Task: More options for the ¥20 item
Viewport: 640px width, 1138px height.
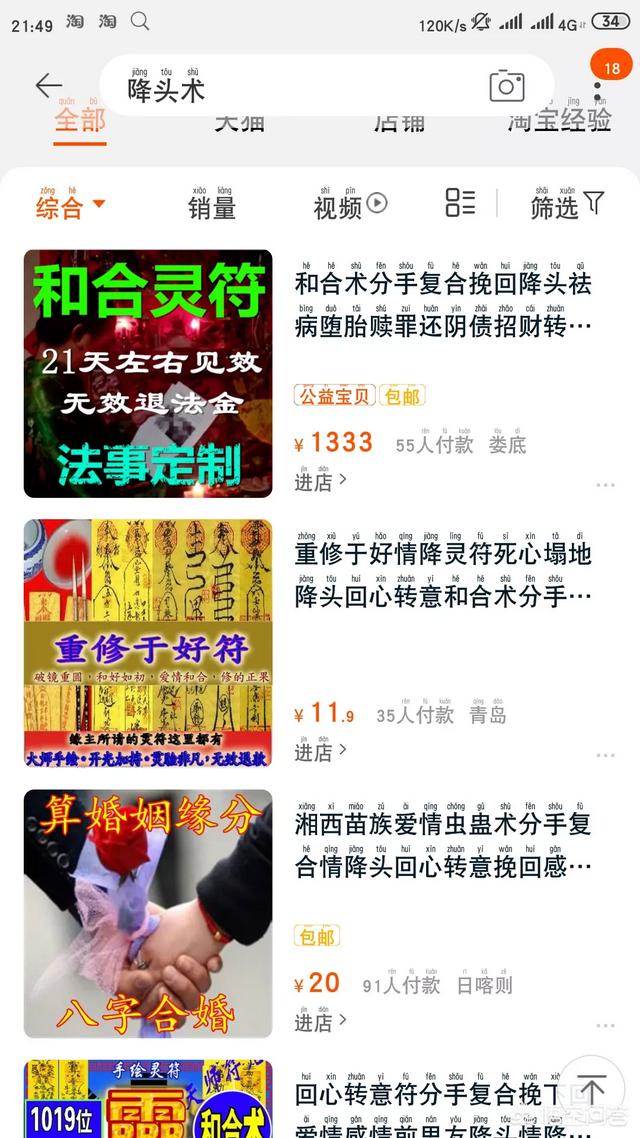Action: click(x=605, y=1025)
